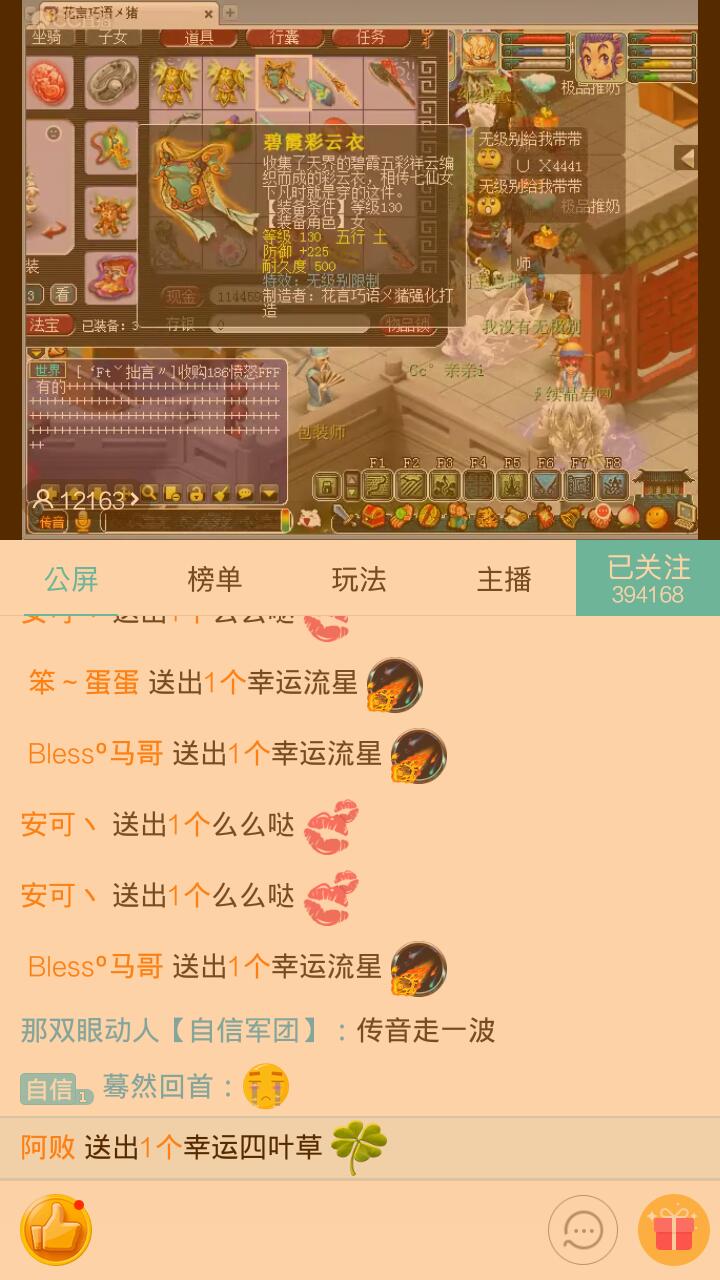This screenshot has height=1280, width=720.
Task: Switch to the 主播 tab
Action: pyautogui.click(x=503, y=579)
